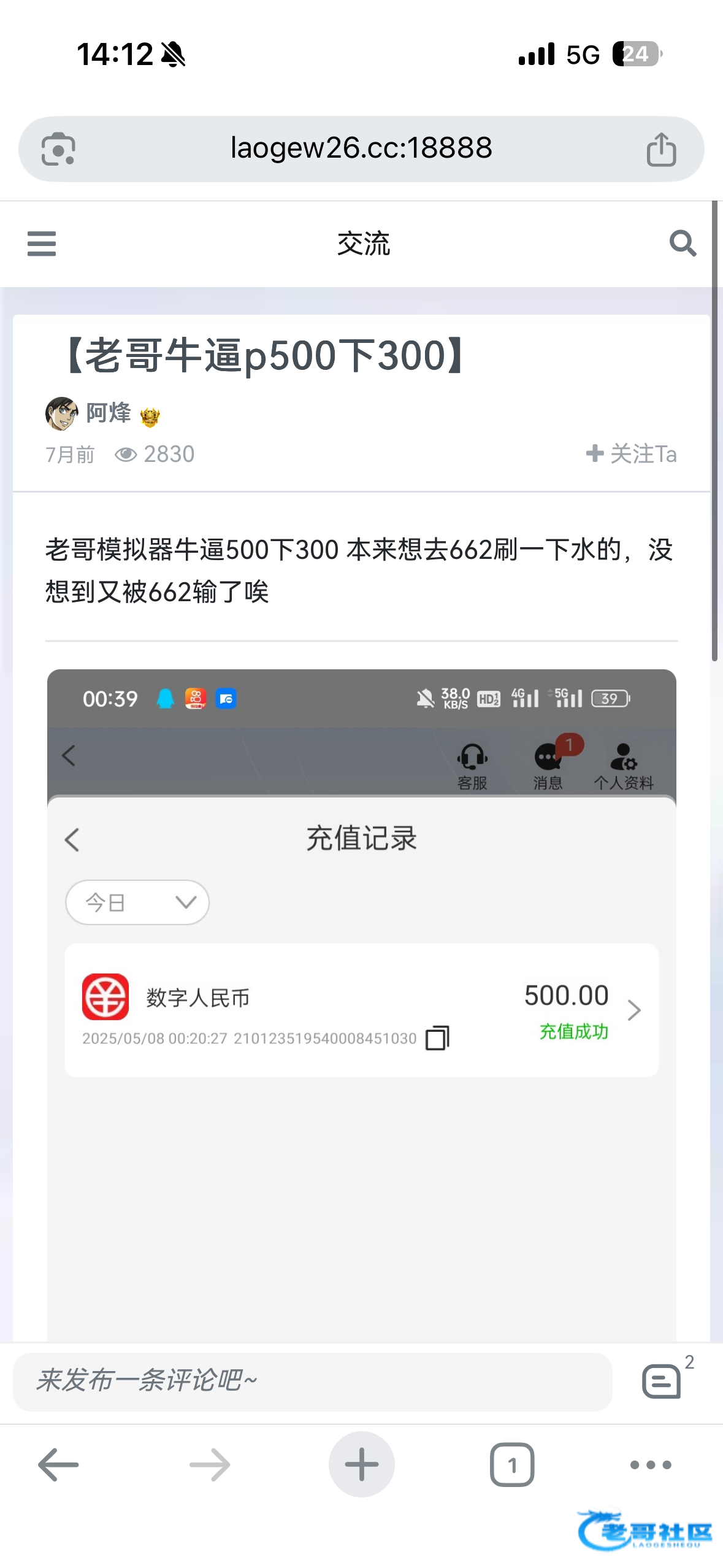Image resolution: width=723 pixels, height=1568 pixels.
Task: Tap the browser address bar
Action: pyautogui.click(x=361, y=148)
